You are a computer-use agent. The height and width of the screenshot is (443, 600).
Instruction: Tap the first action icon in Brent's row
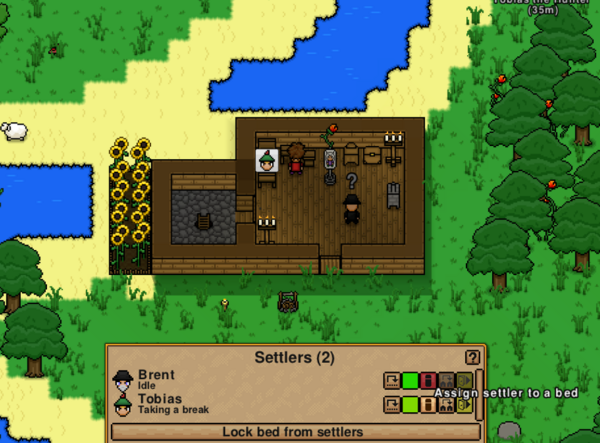(392, 380)
